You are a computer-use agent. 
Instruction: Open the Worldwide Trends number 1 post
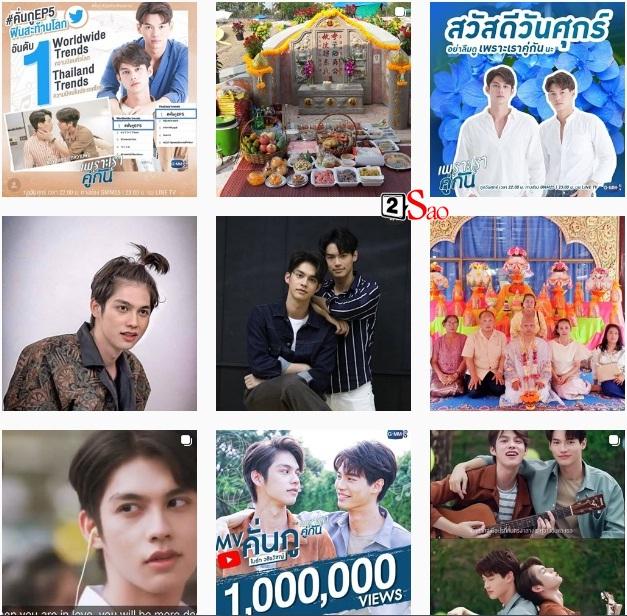(x=99, y=99)
